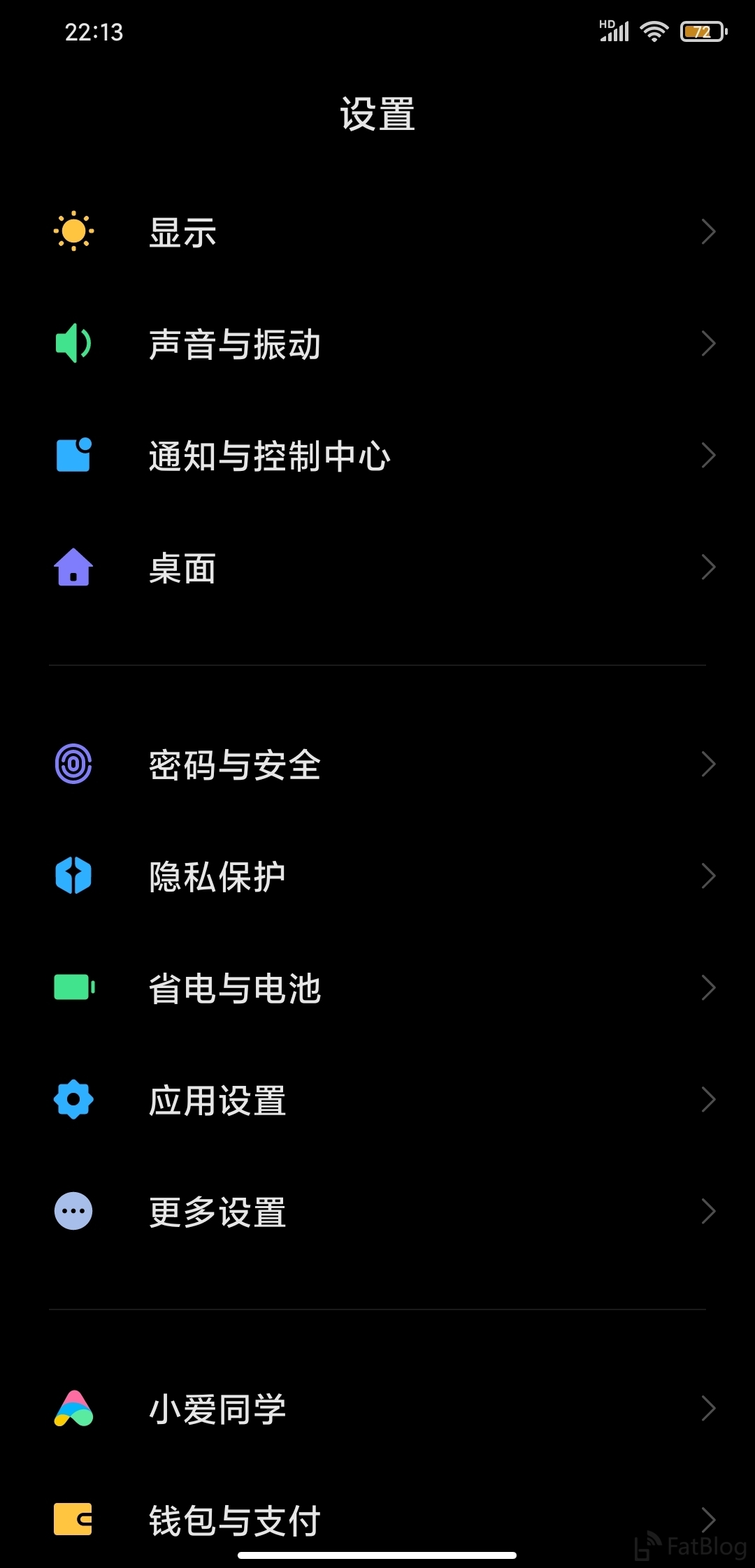
Task: Go to 通知与控制中心 settings
Action: point(377,456)
